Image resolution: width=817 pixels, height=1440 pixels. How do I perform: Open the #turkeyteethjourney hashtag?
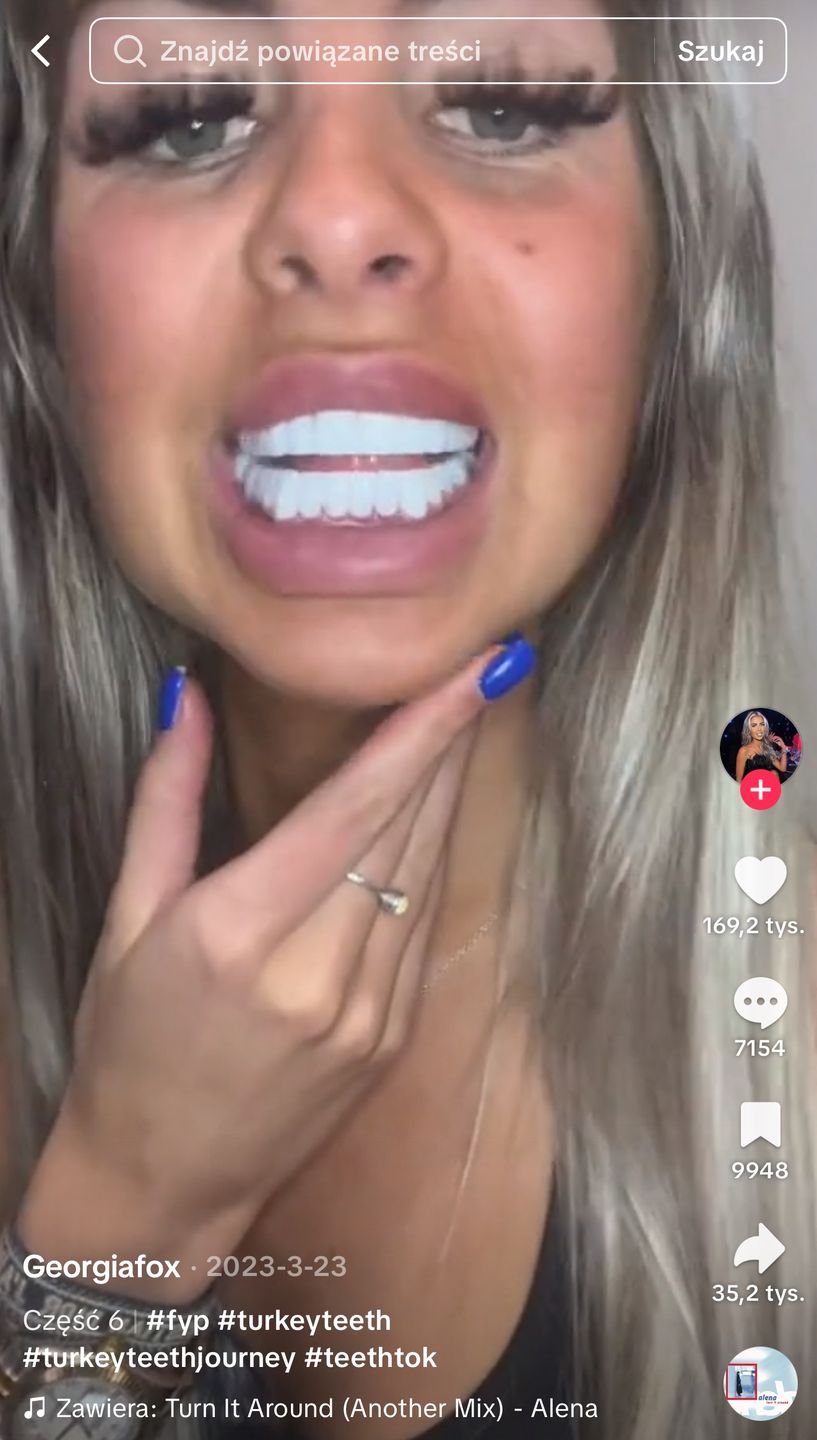[159, 1357]
